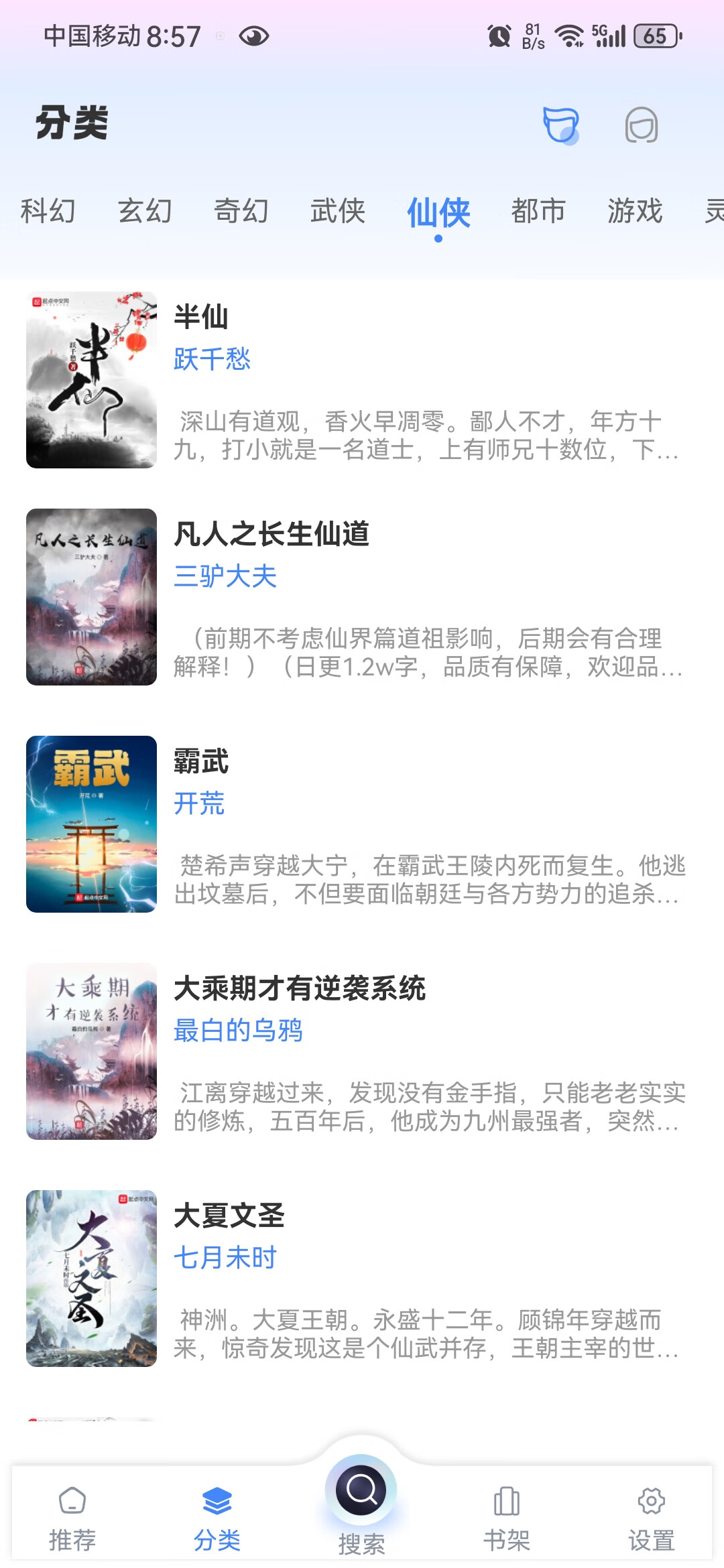This screenshot has height=1568, width=724.
Task: Tap the 霸武 book cover
Action: tap(92, 824)
